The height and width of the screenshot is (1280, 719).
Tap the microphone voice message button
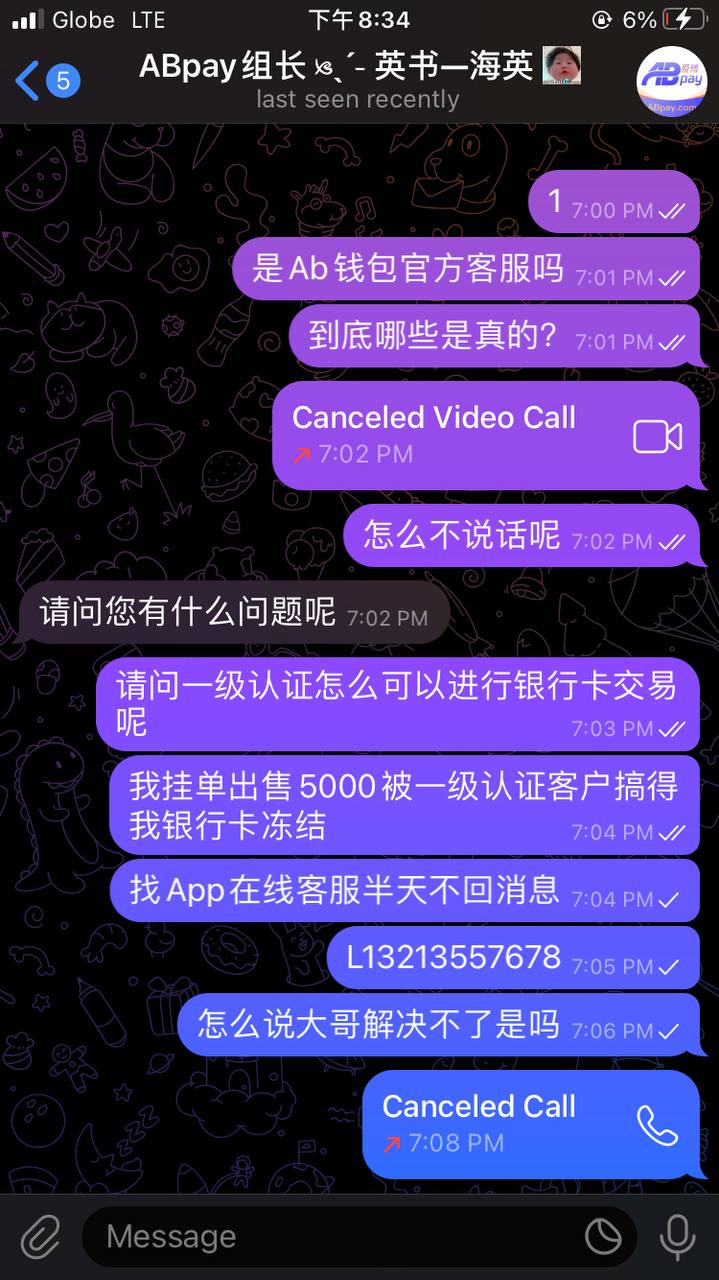click(677, 1237)
